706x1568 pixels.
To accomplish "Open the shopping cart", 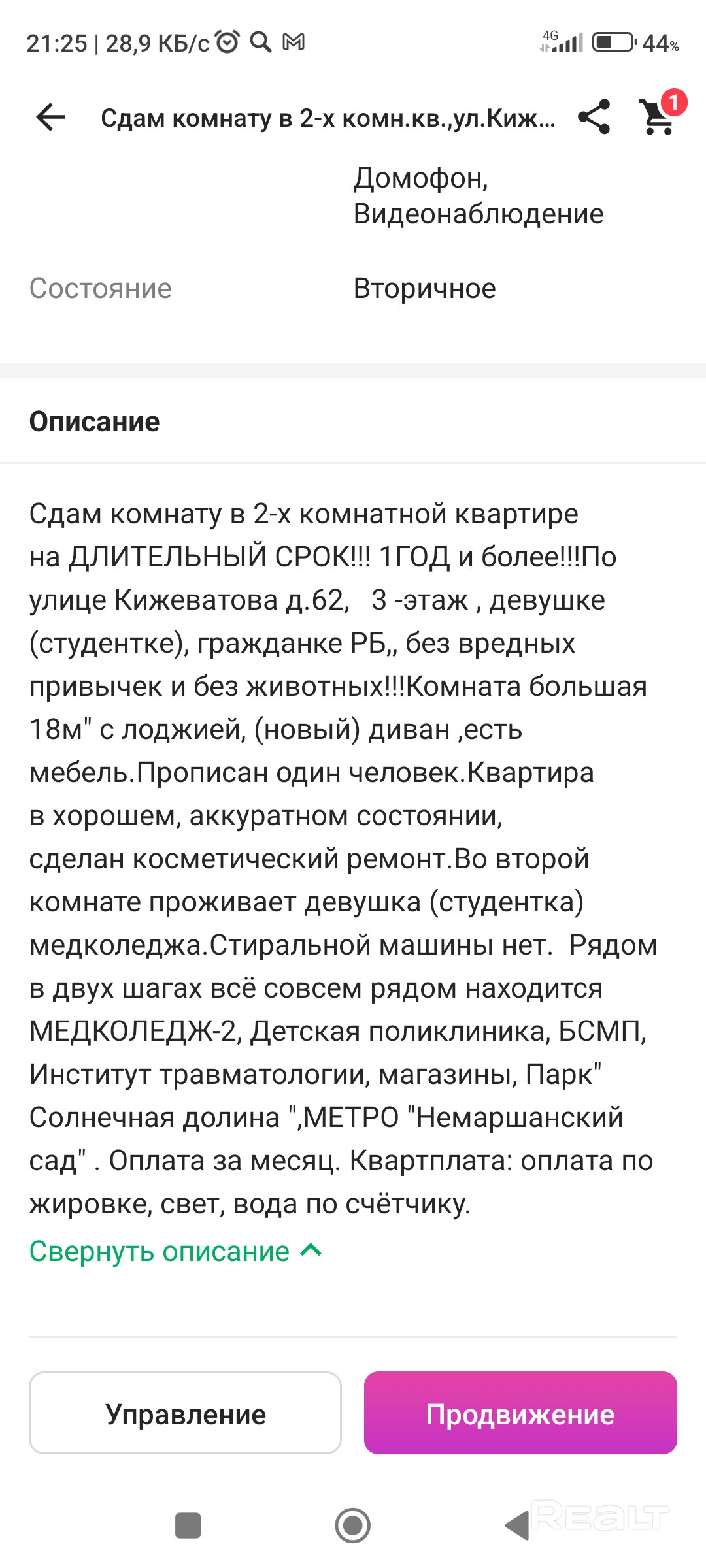I will tap(658, 116).
